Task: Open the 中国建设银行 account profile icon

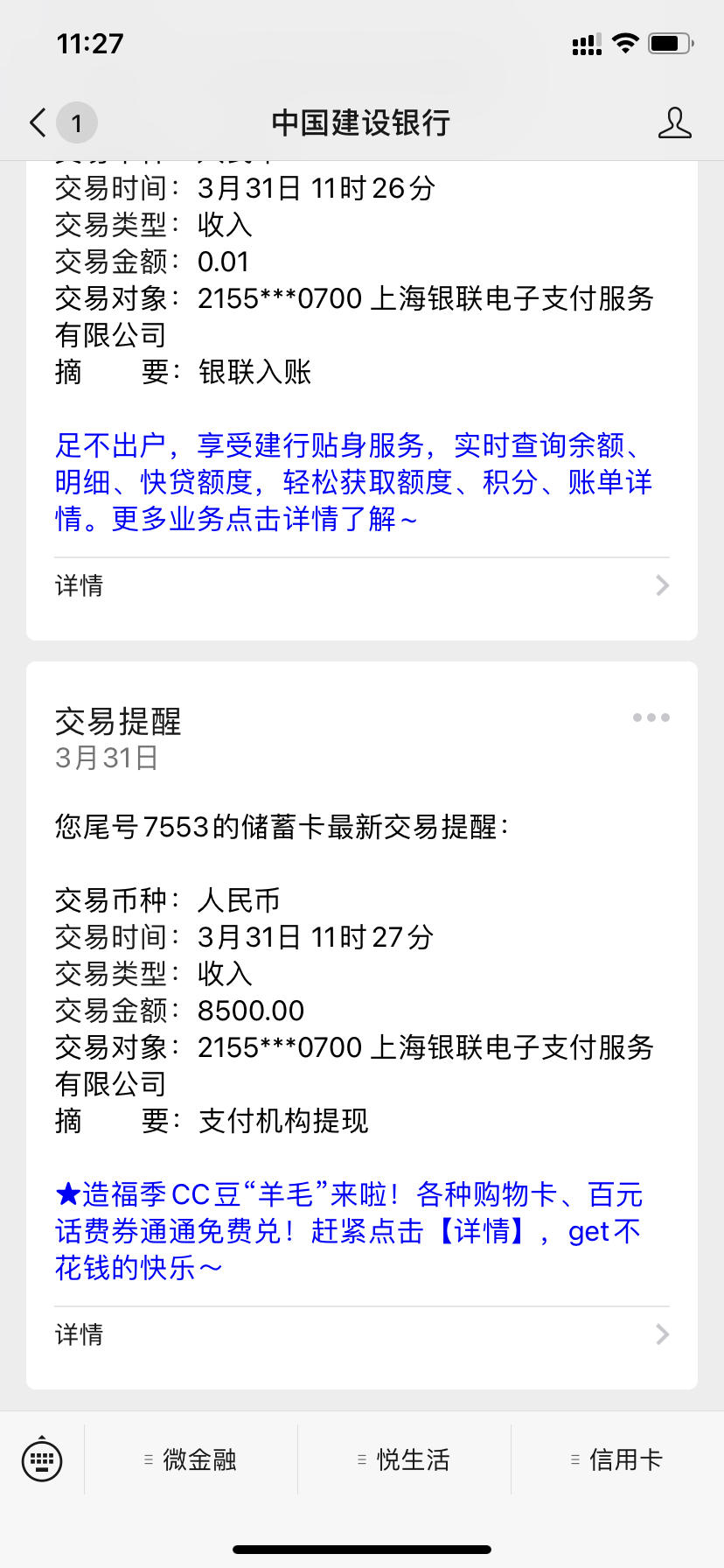Action: tap(674, 122)
